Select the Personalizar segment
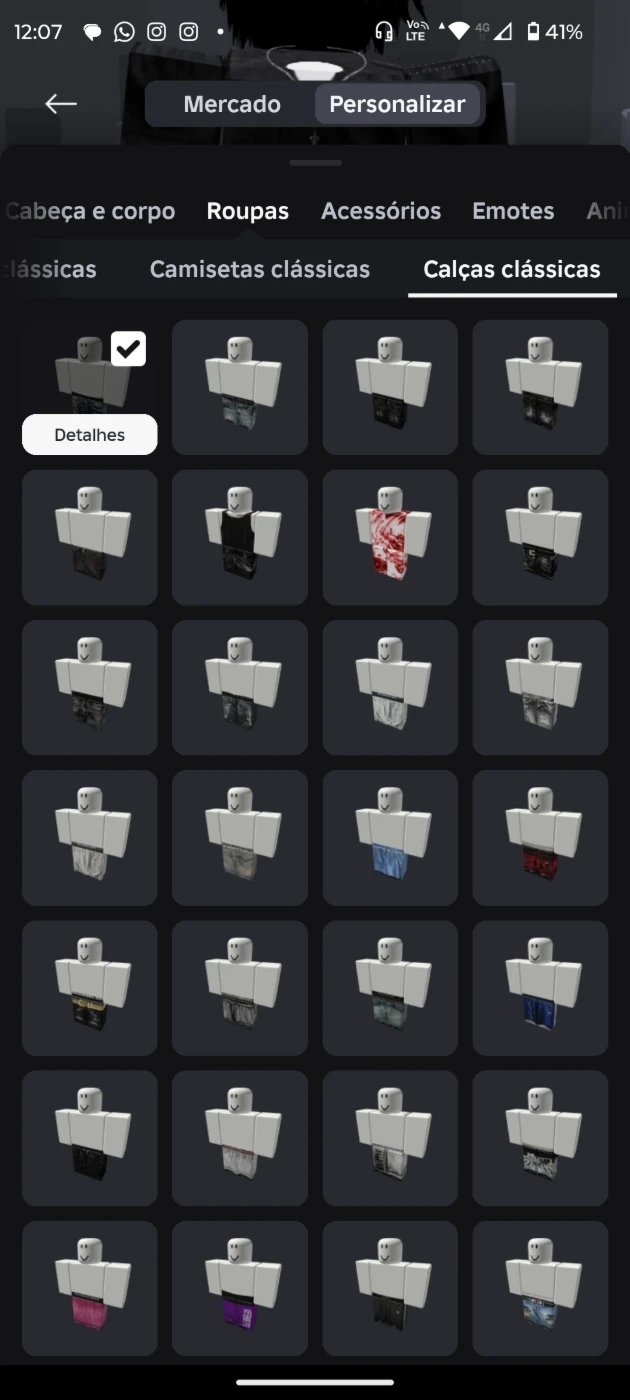 click(397, 104)
